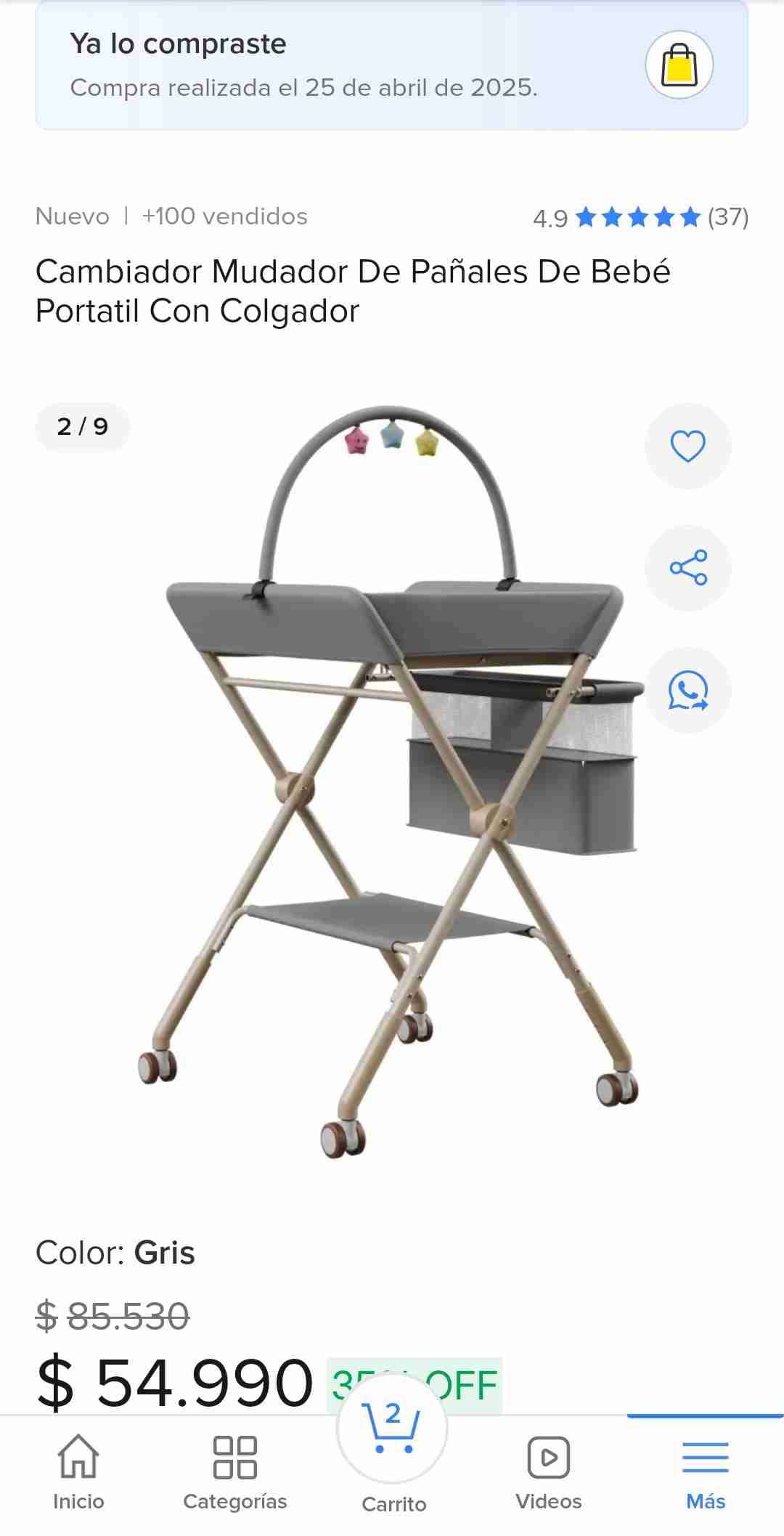Open the Carrito with 2 items

(x=393, y=1445)
